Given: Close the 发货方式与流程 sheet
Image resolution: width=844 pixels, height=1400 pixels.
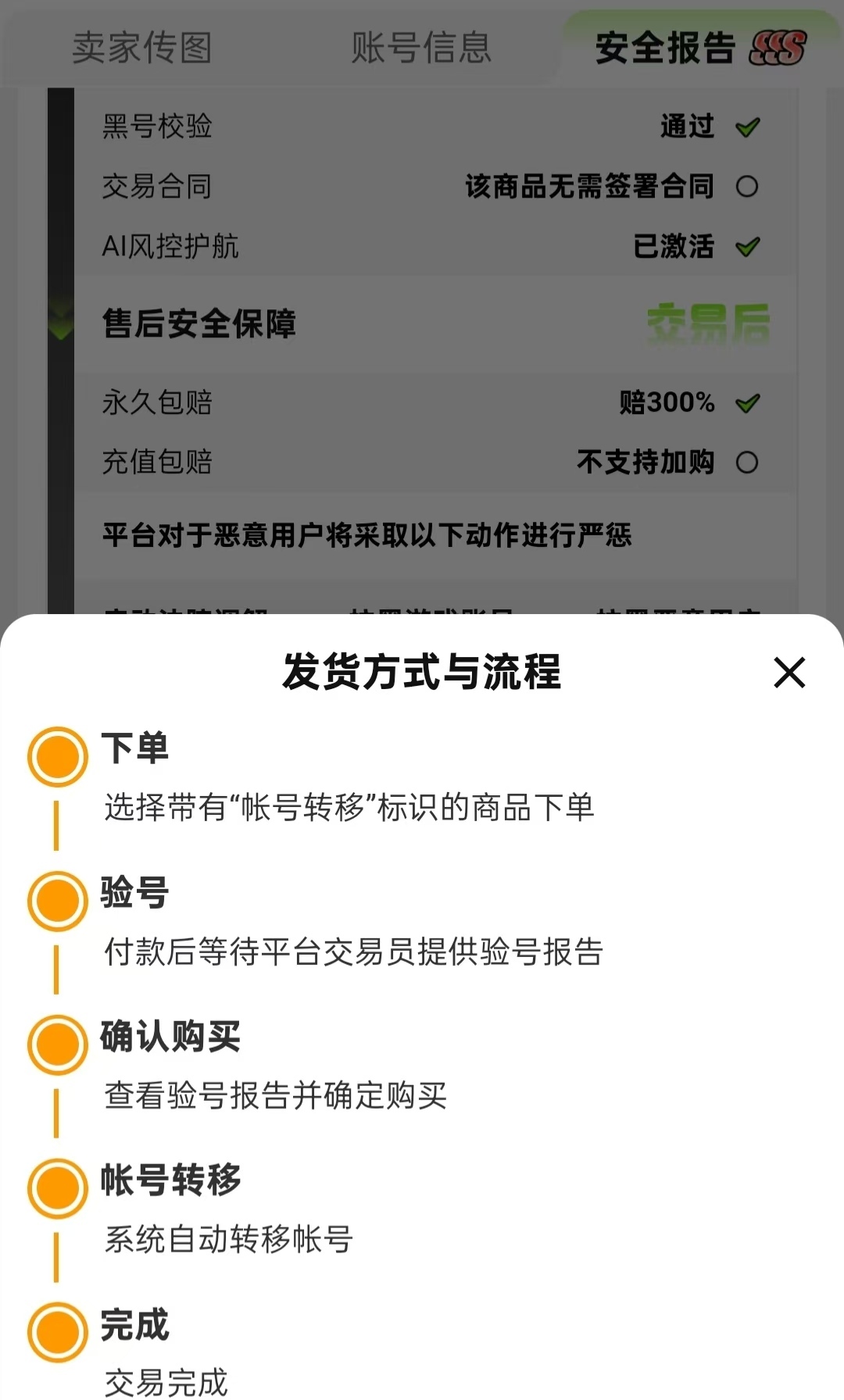Looking at the screenshot, I should tap(789, 672).
